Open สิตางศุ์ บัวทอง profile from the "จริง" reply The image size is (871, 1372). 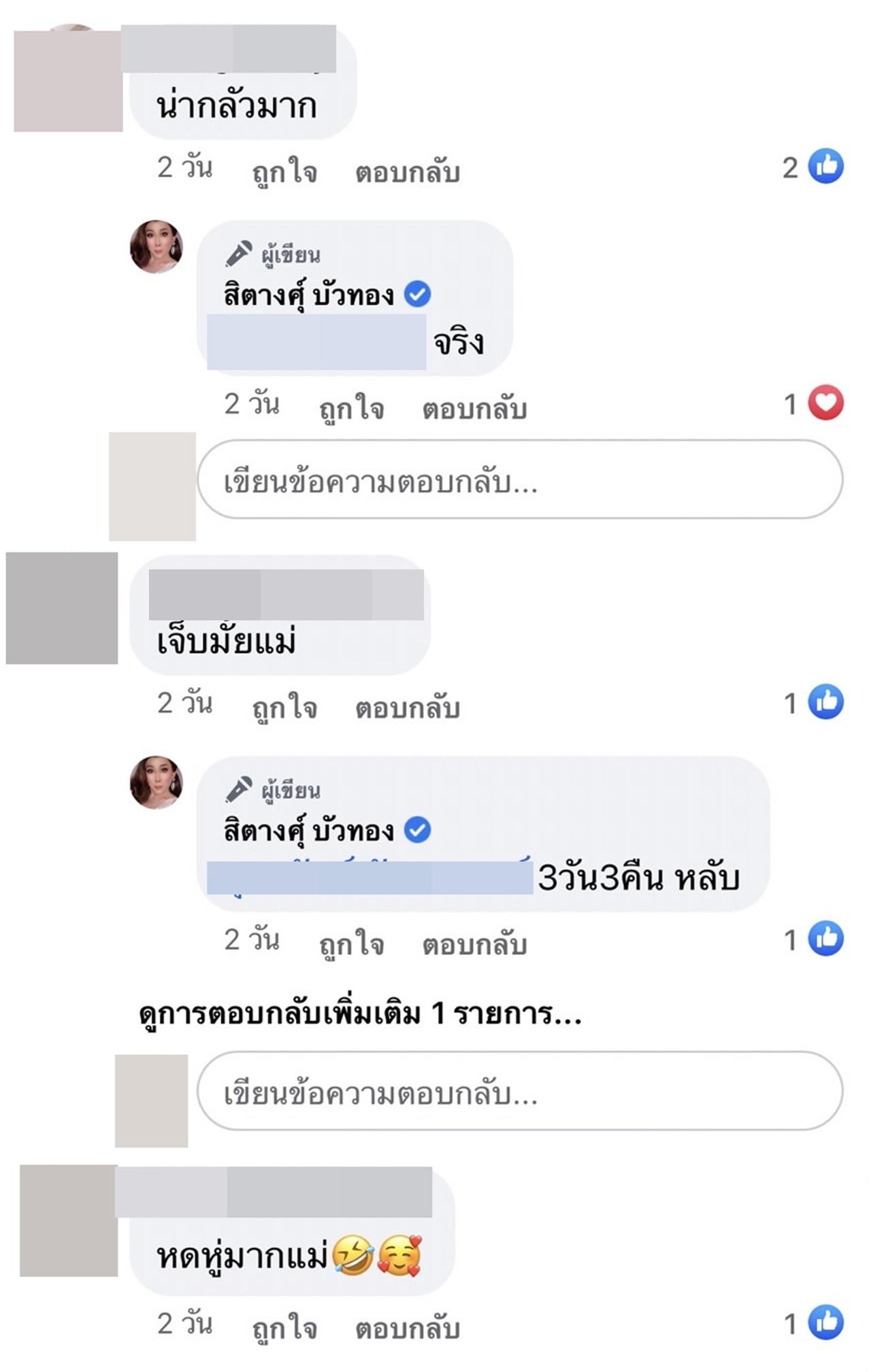click(x=308, y=295)
